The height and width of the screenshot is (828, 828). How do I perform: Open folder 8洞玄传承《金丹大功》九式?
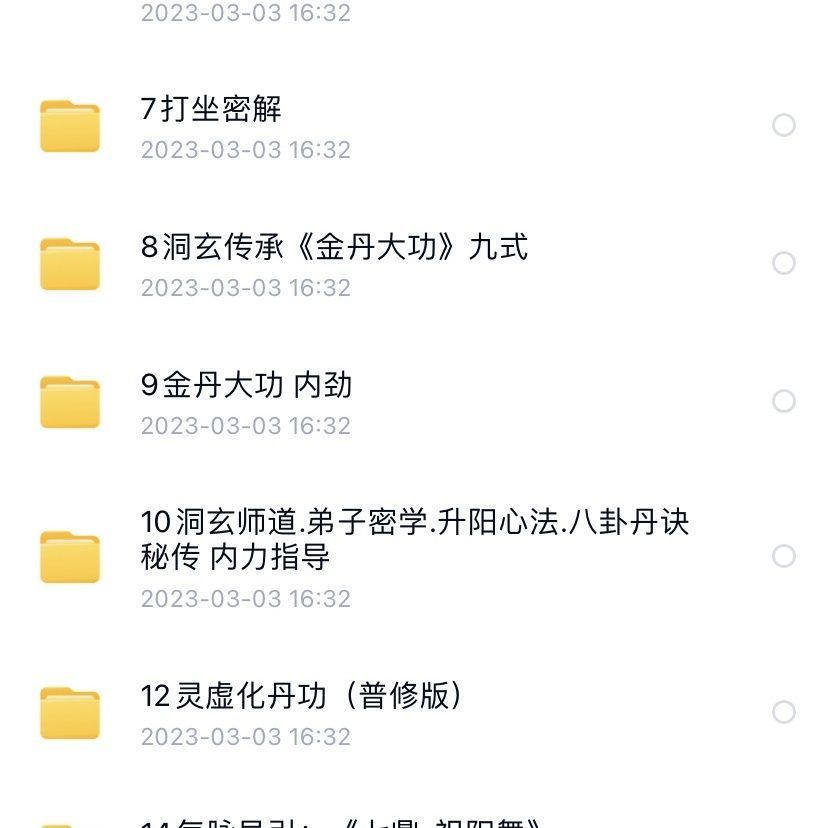click(334, 247)
